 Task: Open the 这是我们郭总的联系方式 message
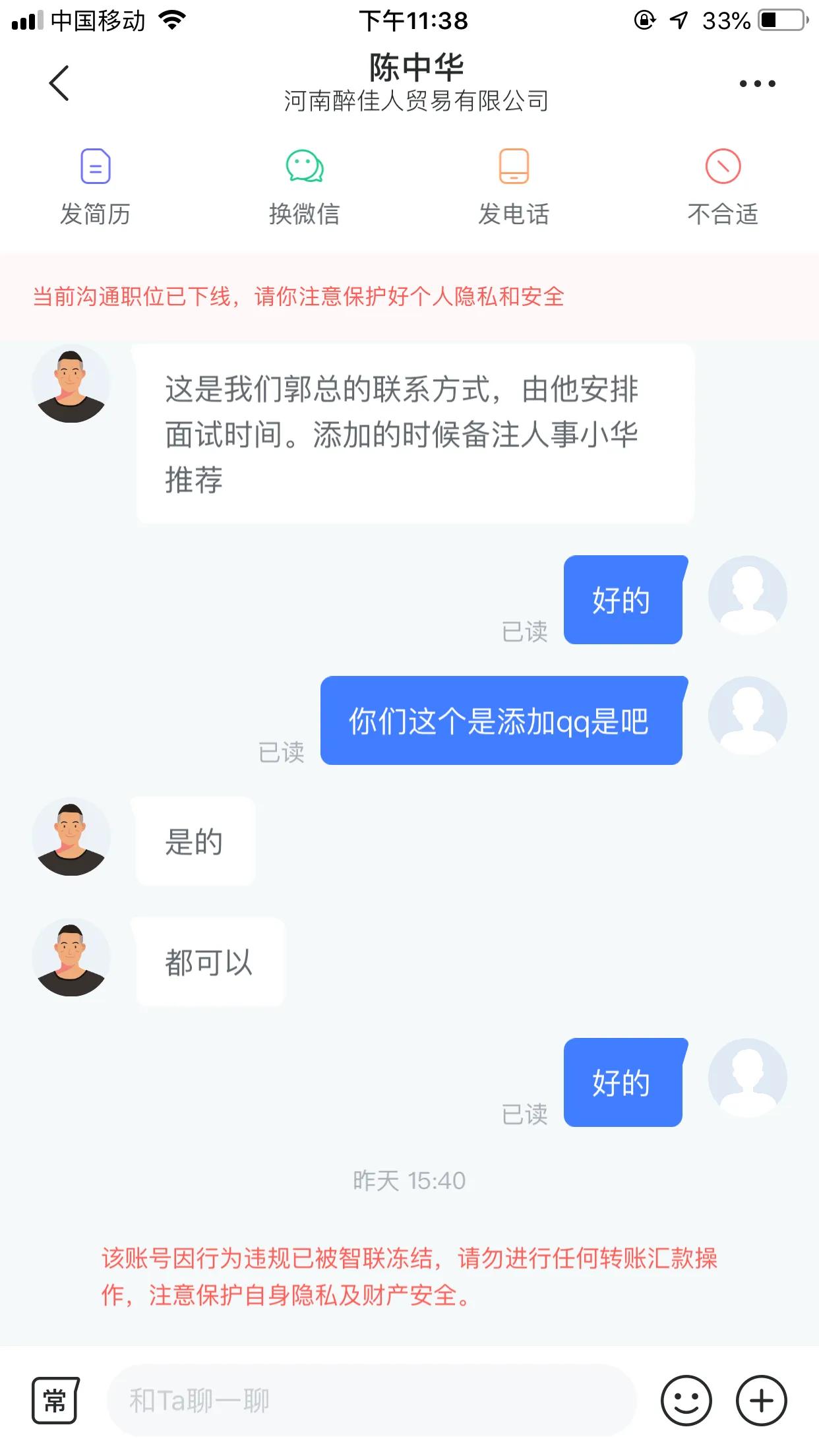coord(415,433)
